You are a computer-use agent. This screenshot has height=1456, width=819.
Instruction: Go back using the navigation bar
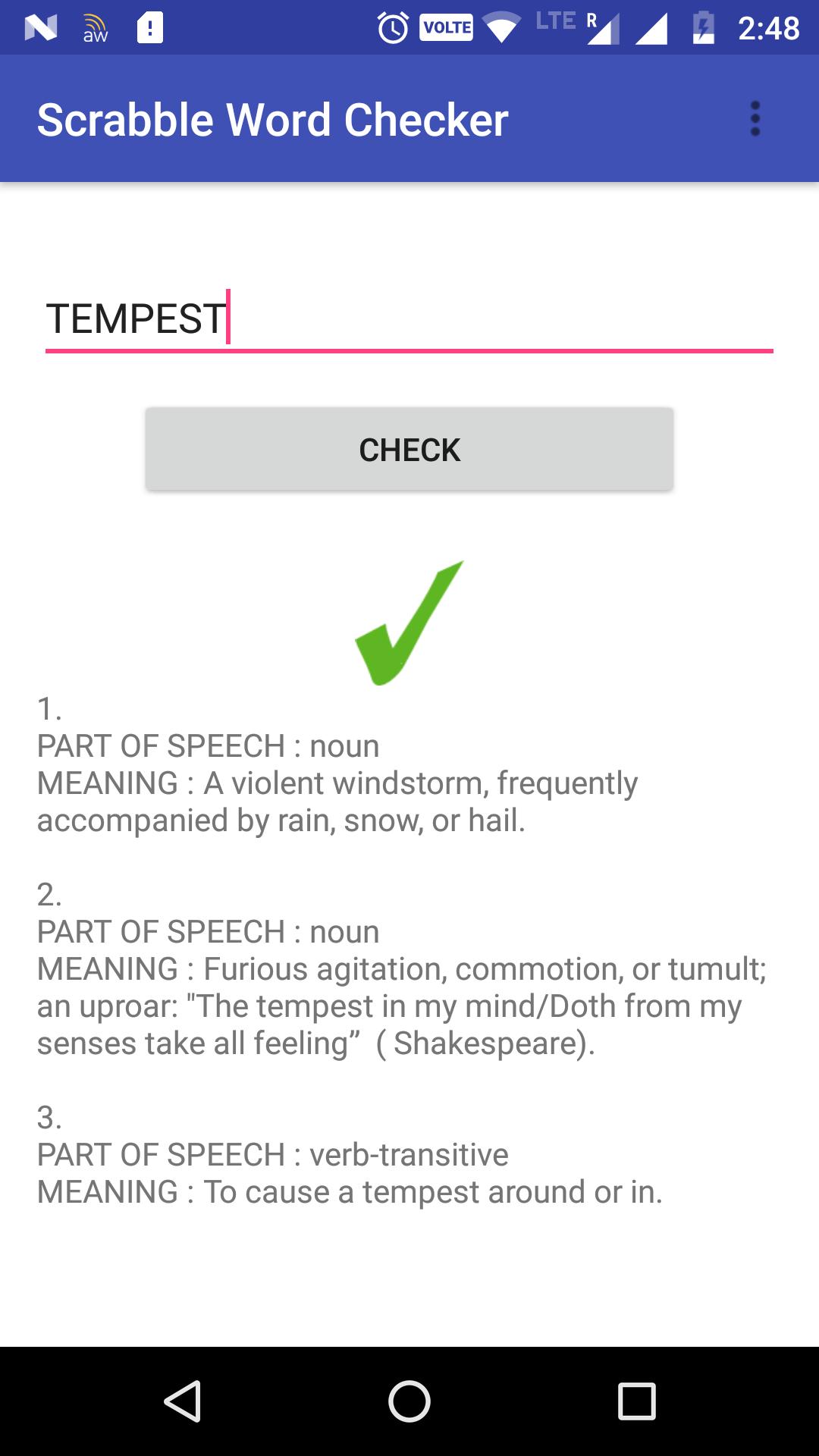183,1401
